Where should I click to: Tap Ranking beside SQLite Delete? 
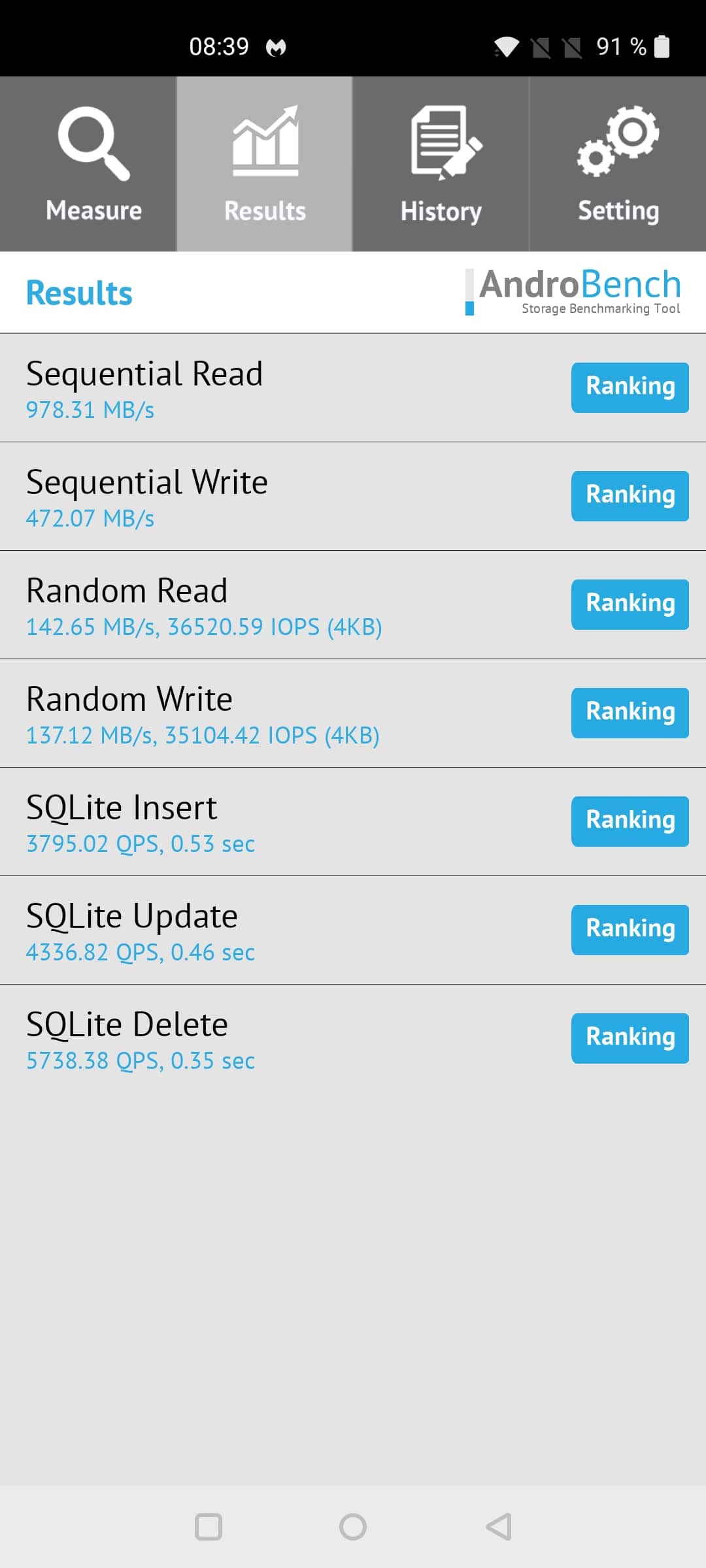pos(630,1038)
